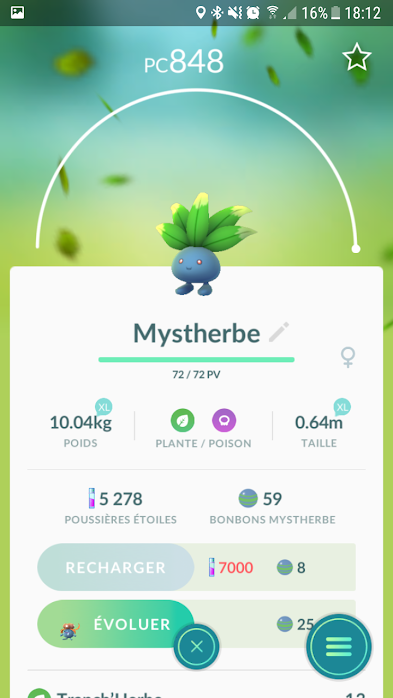Open the round menu button

(x=339, y=647)
